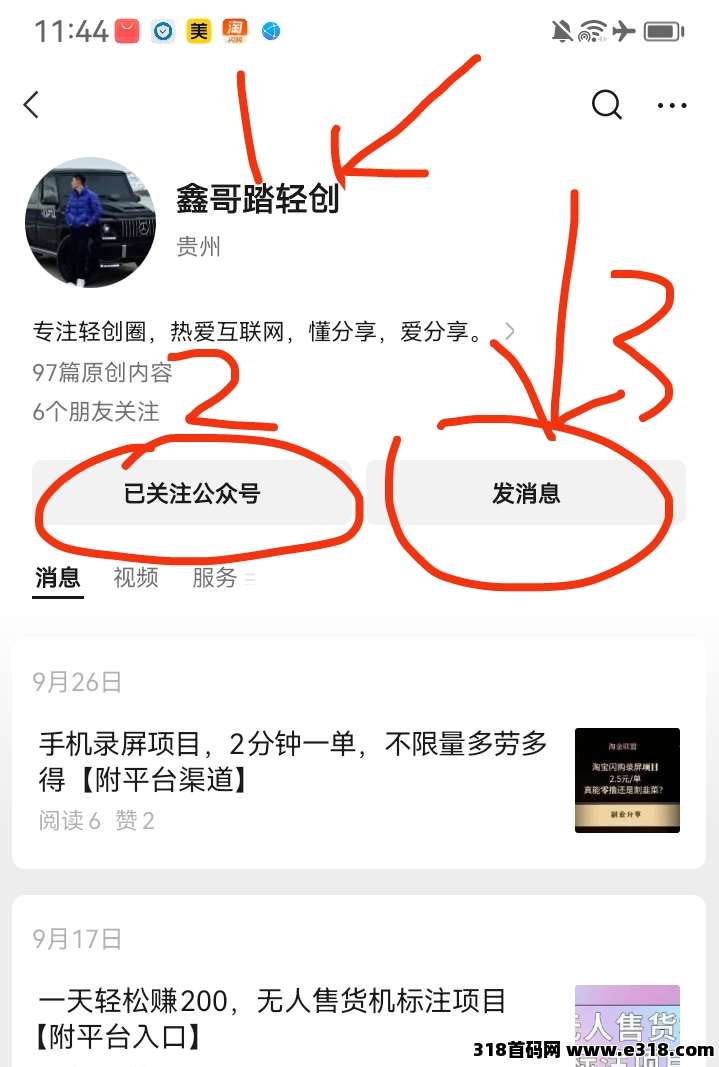This screenshot has width=719, height=1067.
Task: Go back using the top-left arrow
Action: click(32, 104)
